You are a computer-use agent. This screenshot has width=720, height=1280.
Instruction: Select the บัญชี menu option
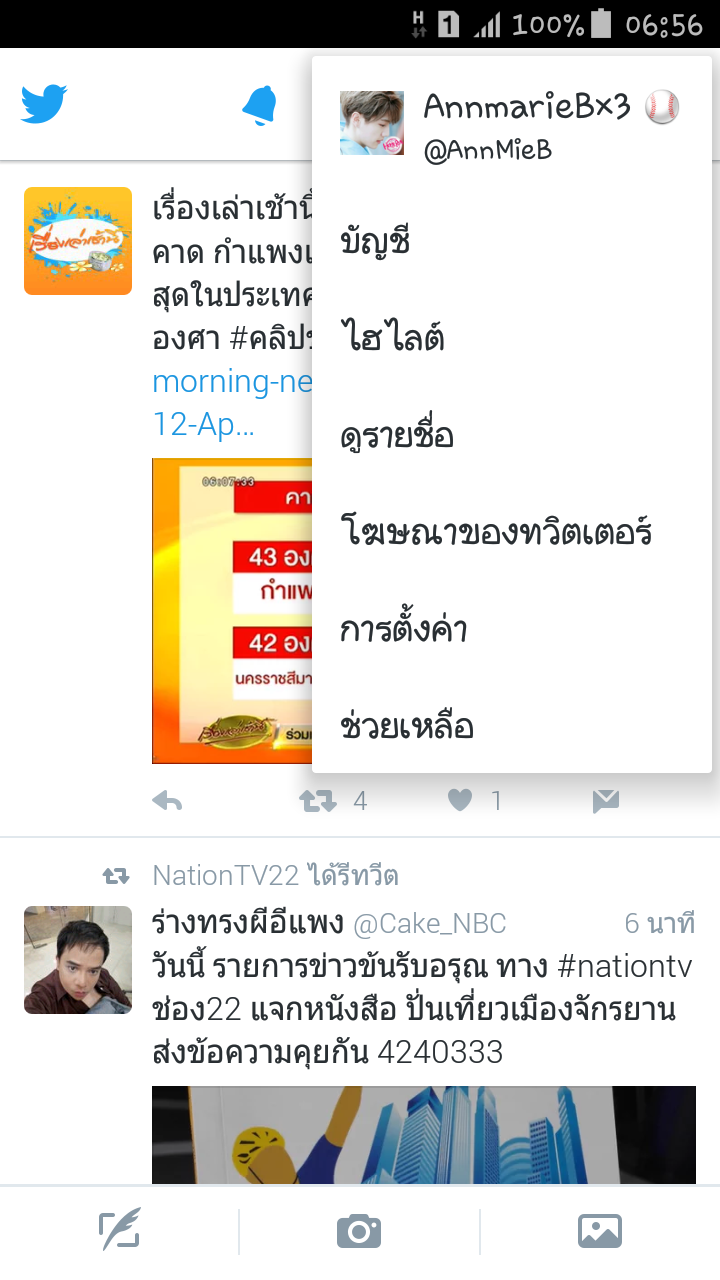(x=376, y=241)
